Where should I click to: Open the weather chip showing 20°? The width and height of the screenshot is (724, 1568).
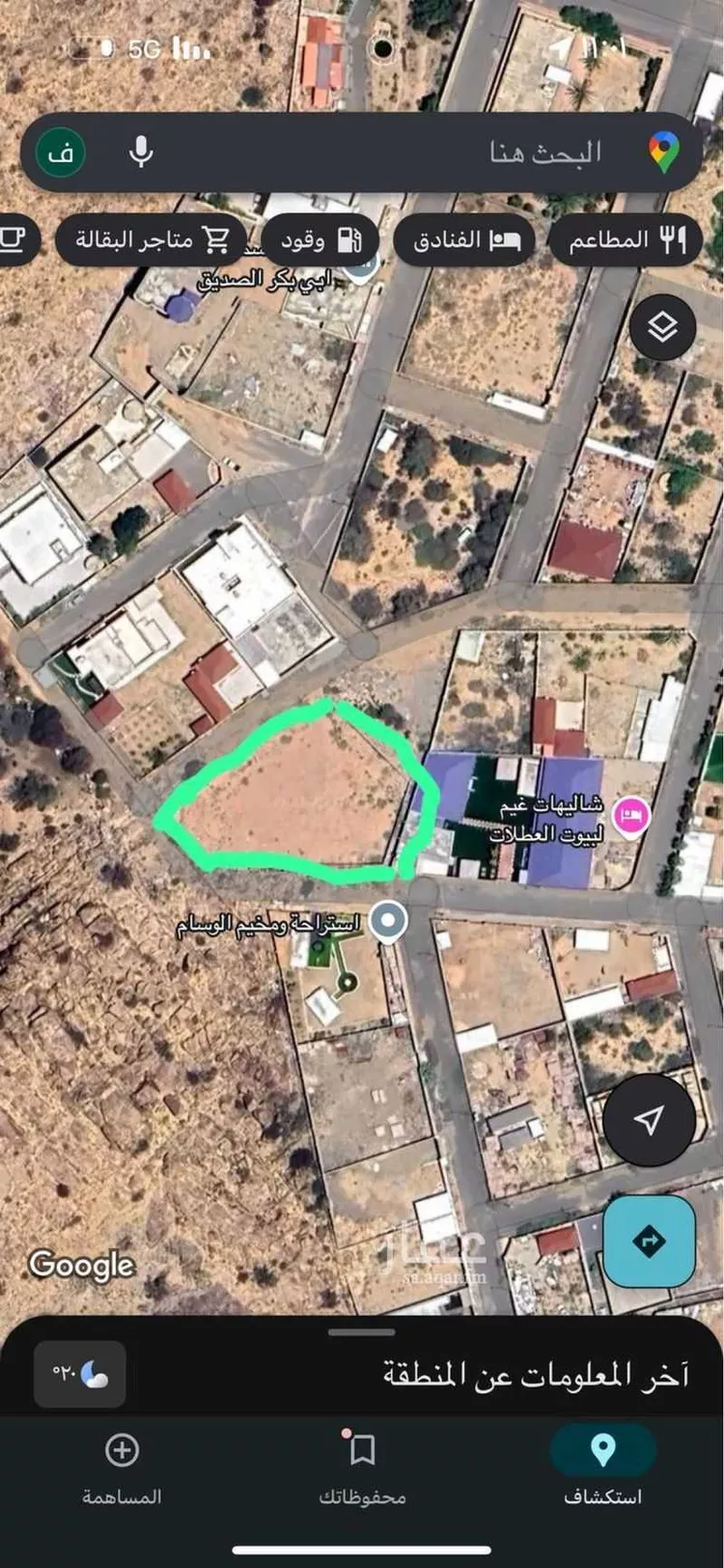[x=80, y=1373]
